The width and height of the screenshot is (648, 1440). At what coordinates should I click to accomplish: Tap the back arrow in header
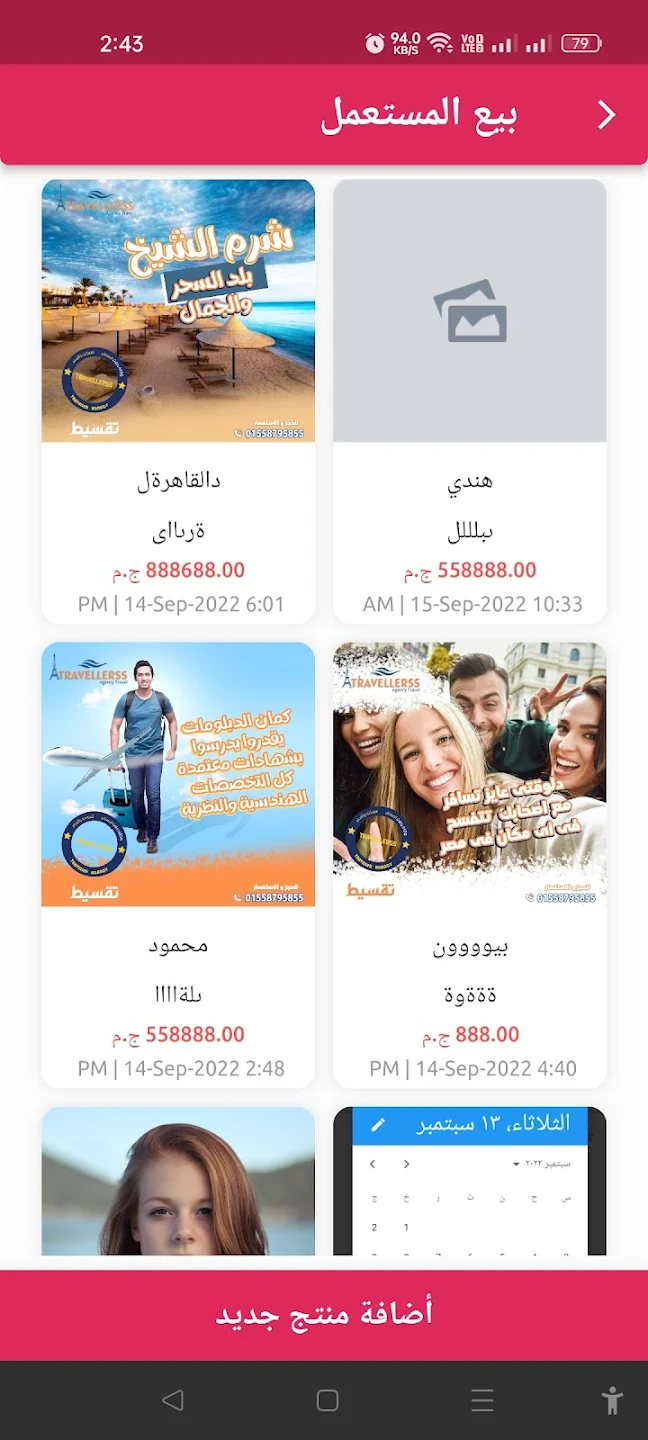pyautogui.click(x=606, y=115)
